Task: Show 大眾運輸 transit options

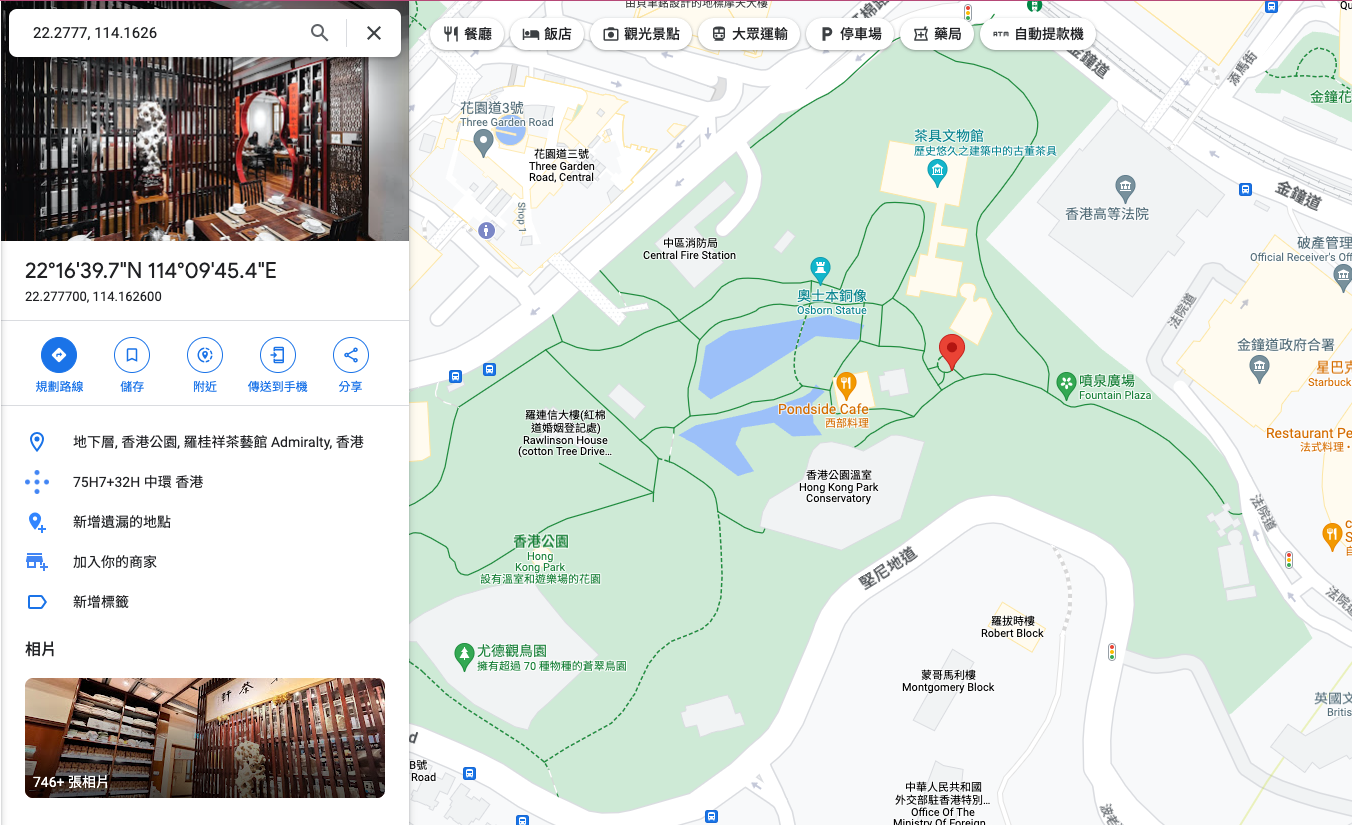Action: click(x=748, y=34)
